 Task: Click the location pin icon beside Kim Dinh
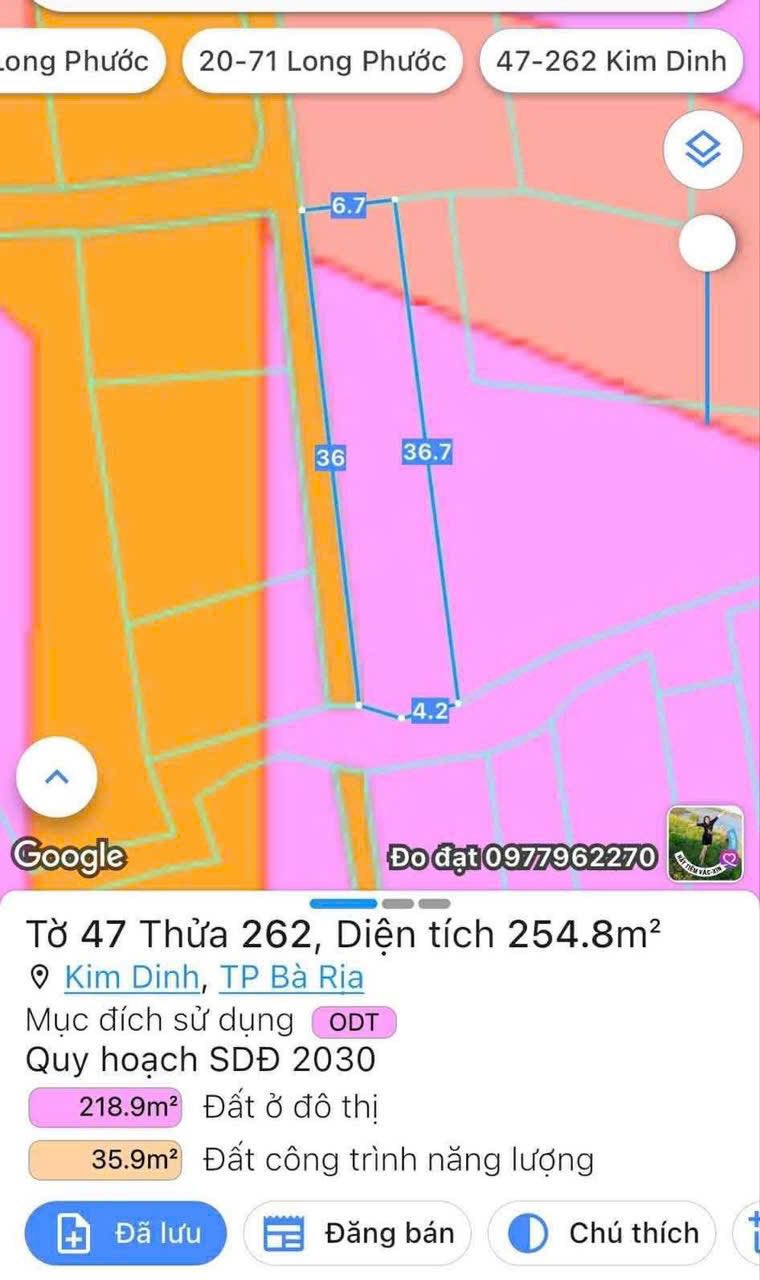38,977
